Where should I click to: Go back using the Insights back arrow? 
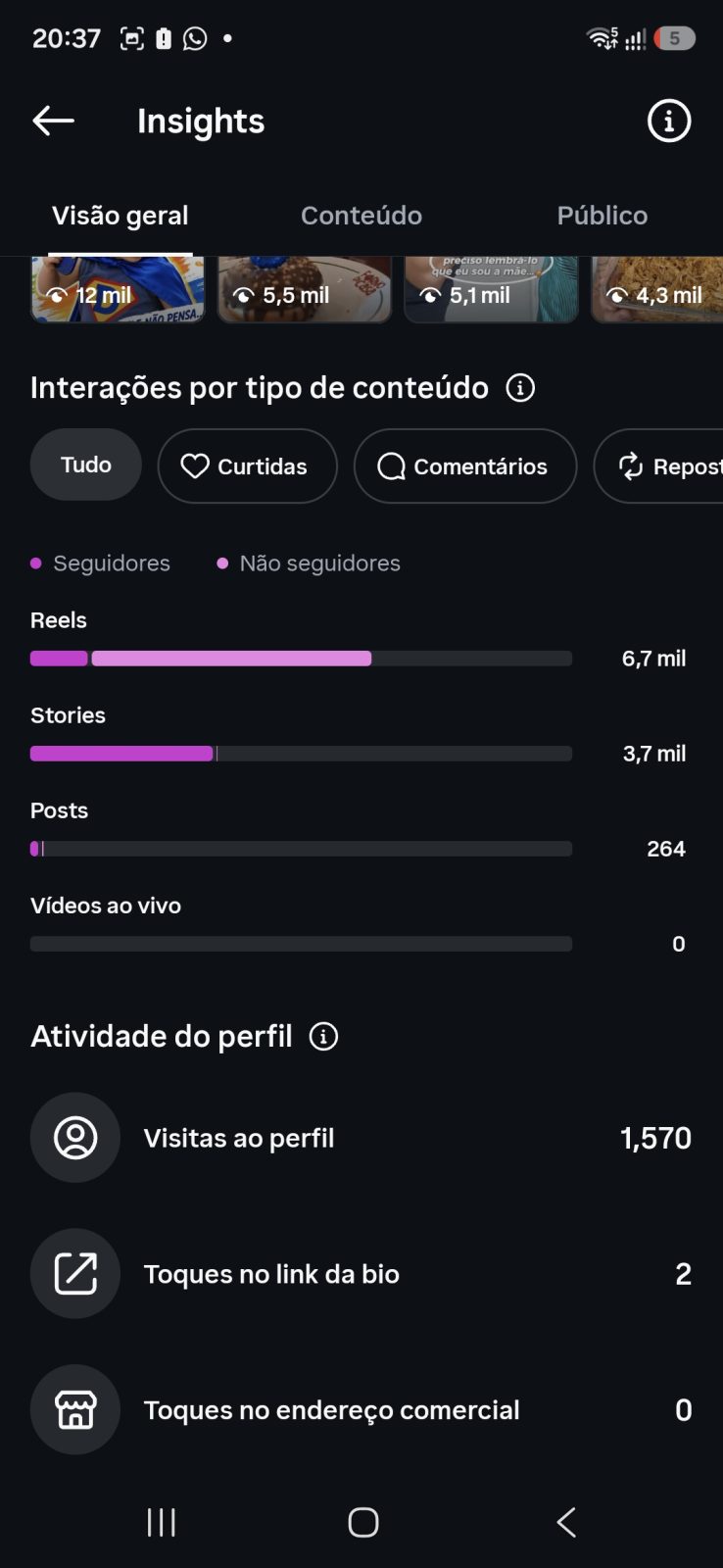53,122
